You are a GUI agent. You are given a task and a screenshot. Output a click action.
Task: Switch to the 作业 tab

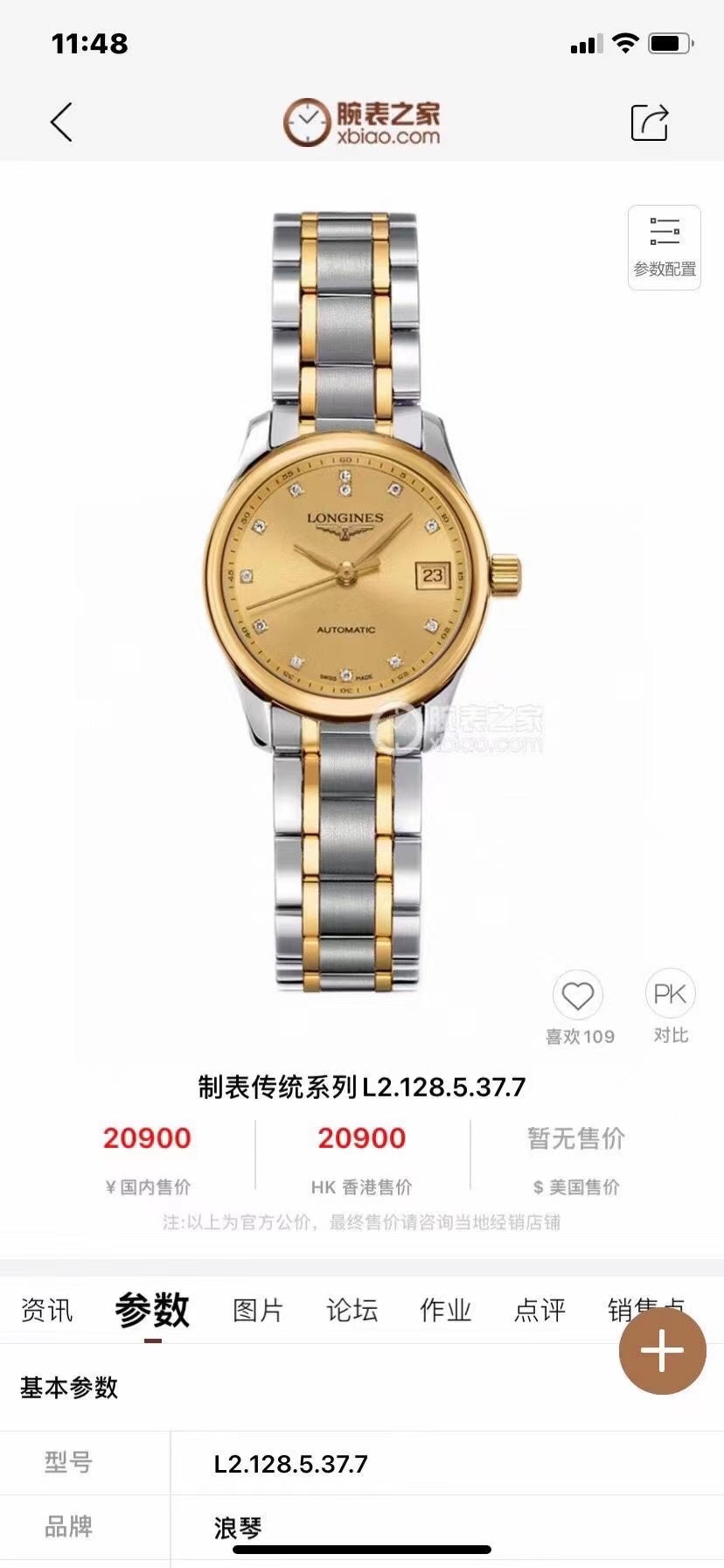[x=445, y=1310]
